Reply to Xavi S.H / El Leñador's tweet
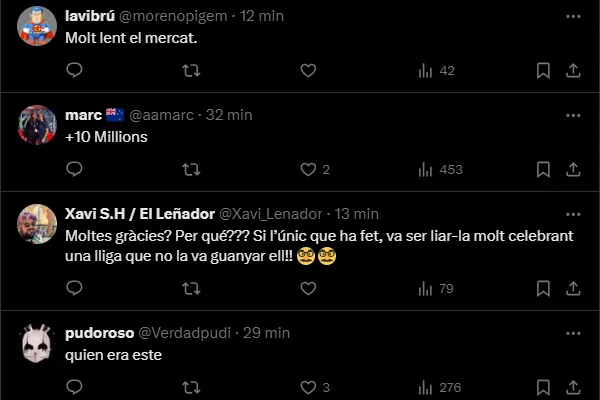Screen dimensions: 600x400 click(74, 289)
